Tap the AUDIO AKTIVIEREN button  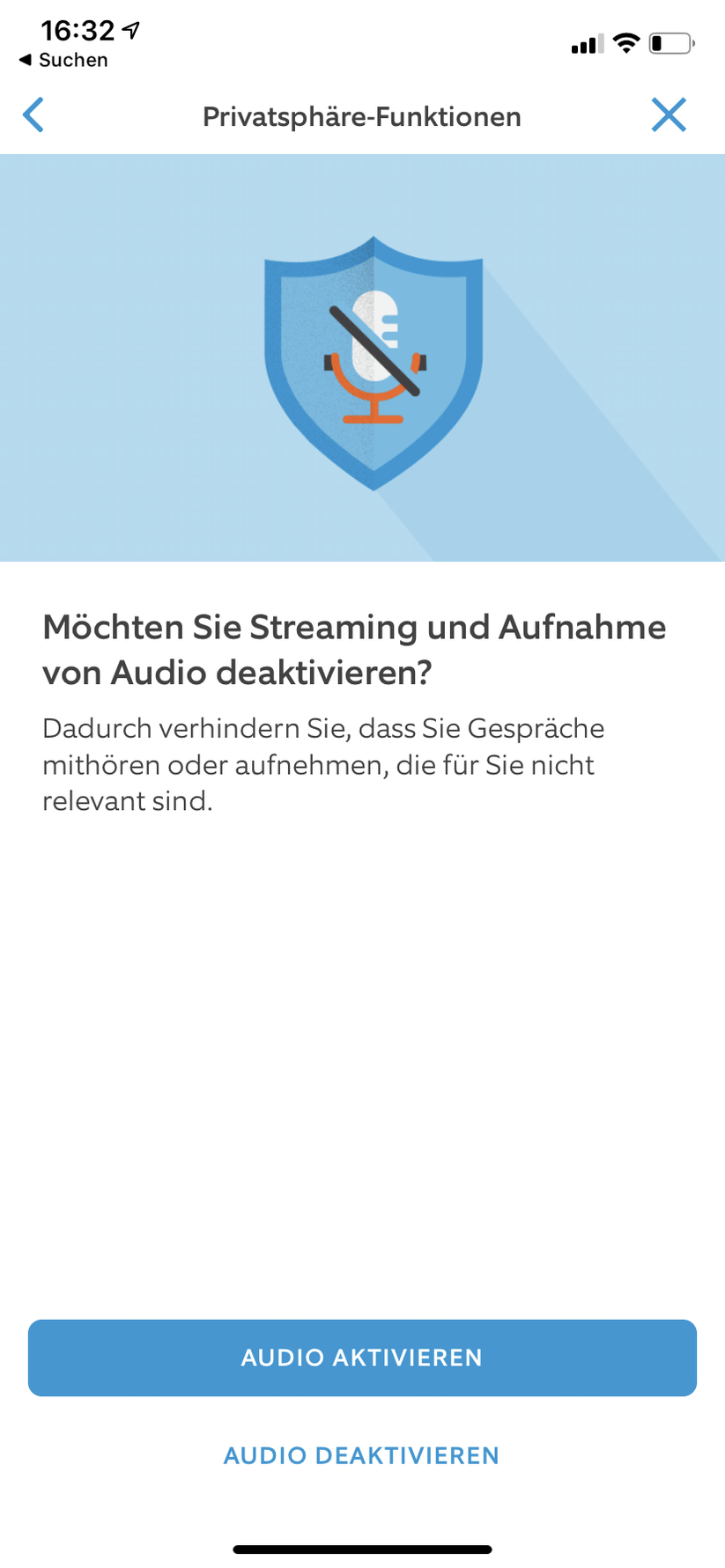tap(362, 1357)
